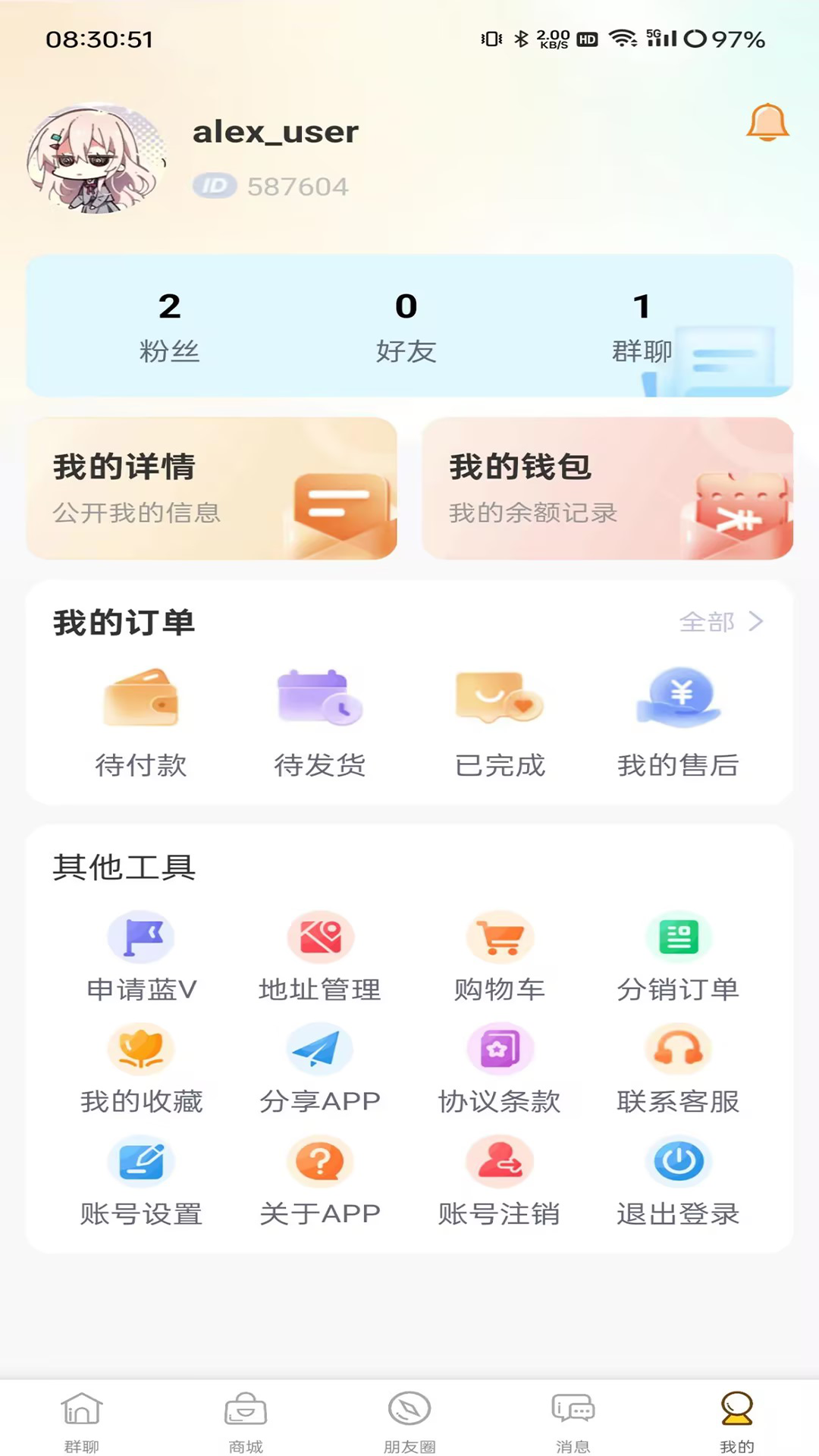Viewport: 819px width, 1456px height.
Task: Open 地址管理 address management
Action: [320, 955]
